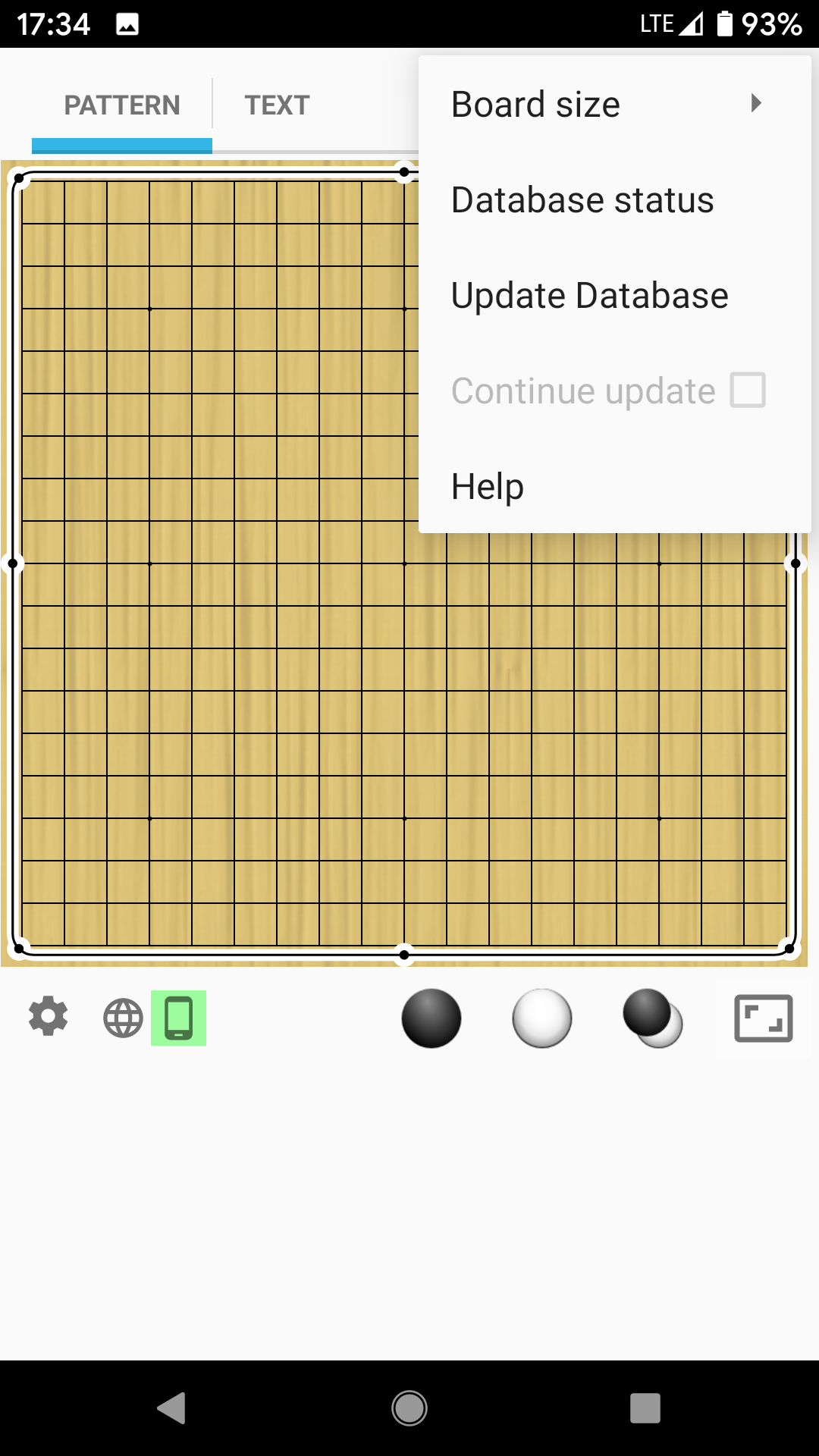This screenshot has height=1456, width=819.
Task: Select Database status from the menu
Action: tap(582, 200)
